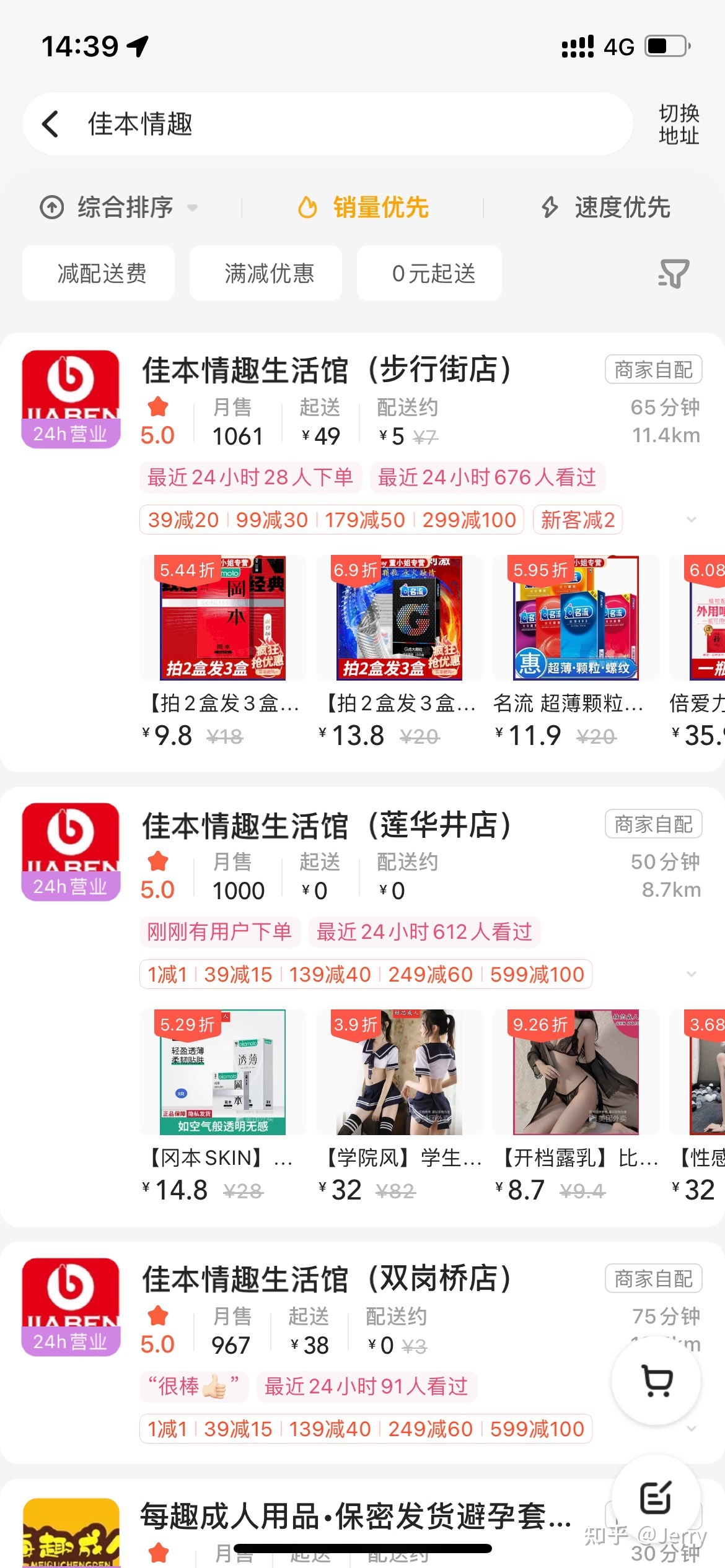Switch to 销量优先 sorting
The height and width of the screenshot is (1568, 725).
point(364,207)
